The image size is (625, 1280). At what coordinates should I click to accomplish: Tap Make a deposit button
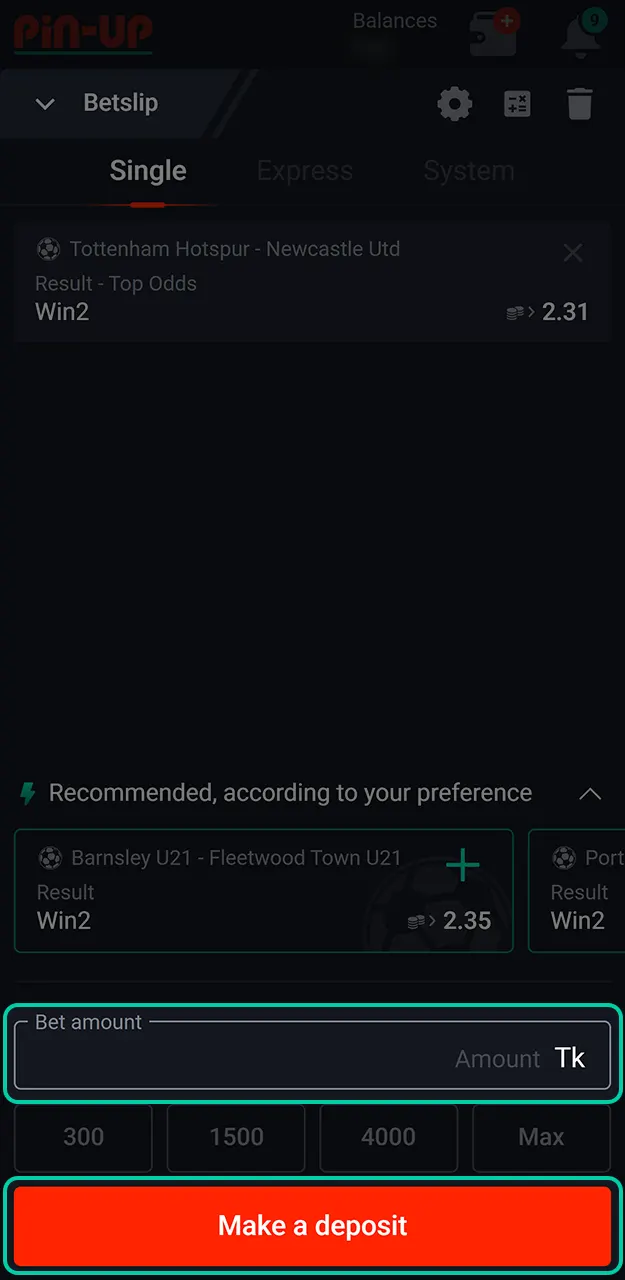tap(312, 1226)
